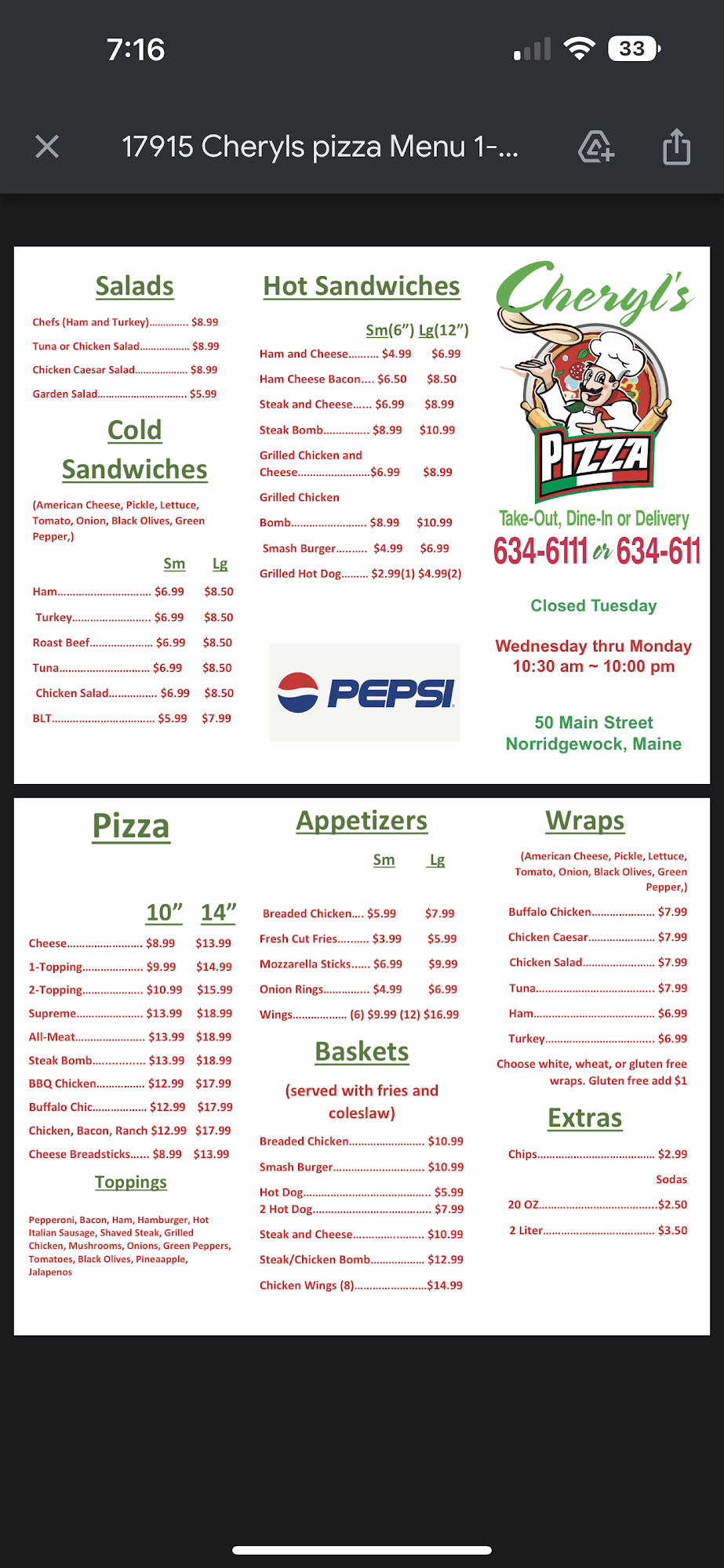Tap the 'Pizza' section heading

pos(132,826)
